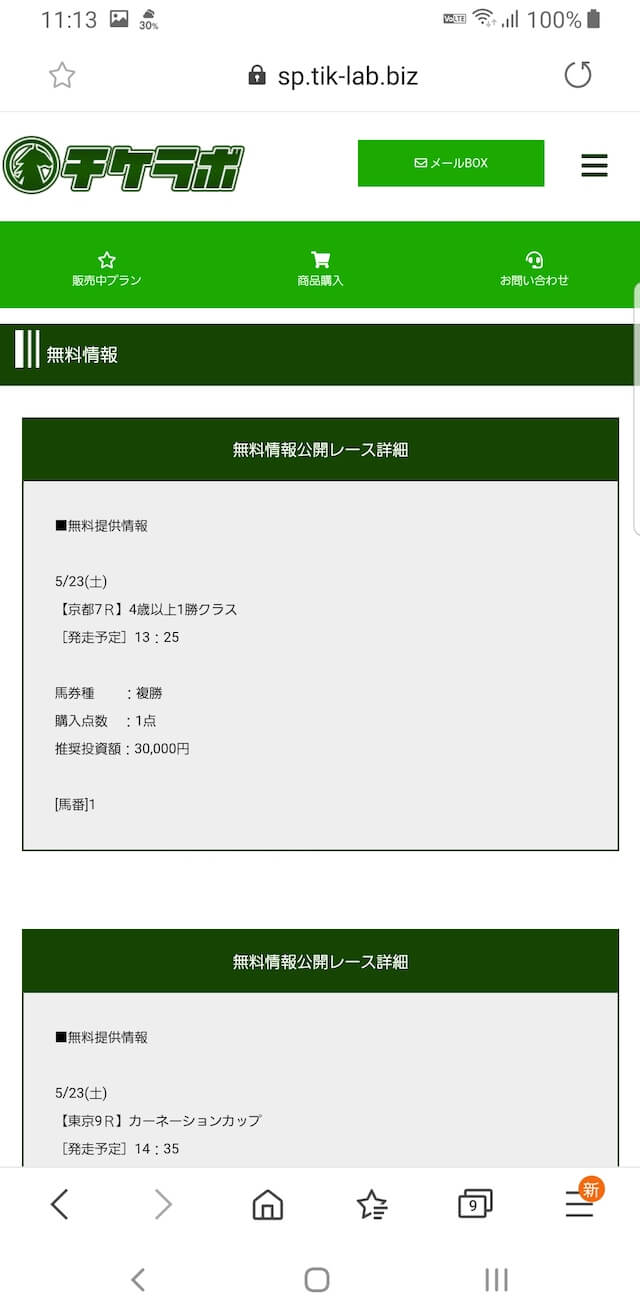Tap the system home button
640x1316 pixels.
(x=317, y=1279)
